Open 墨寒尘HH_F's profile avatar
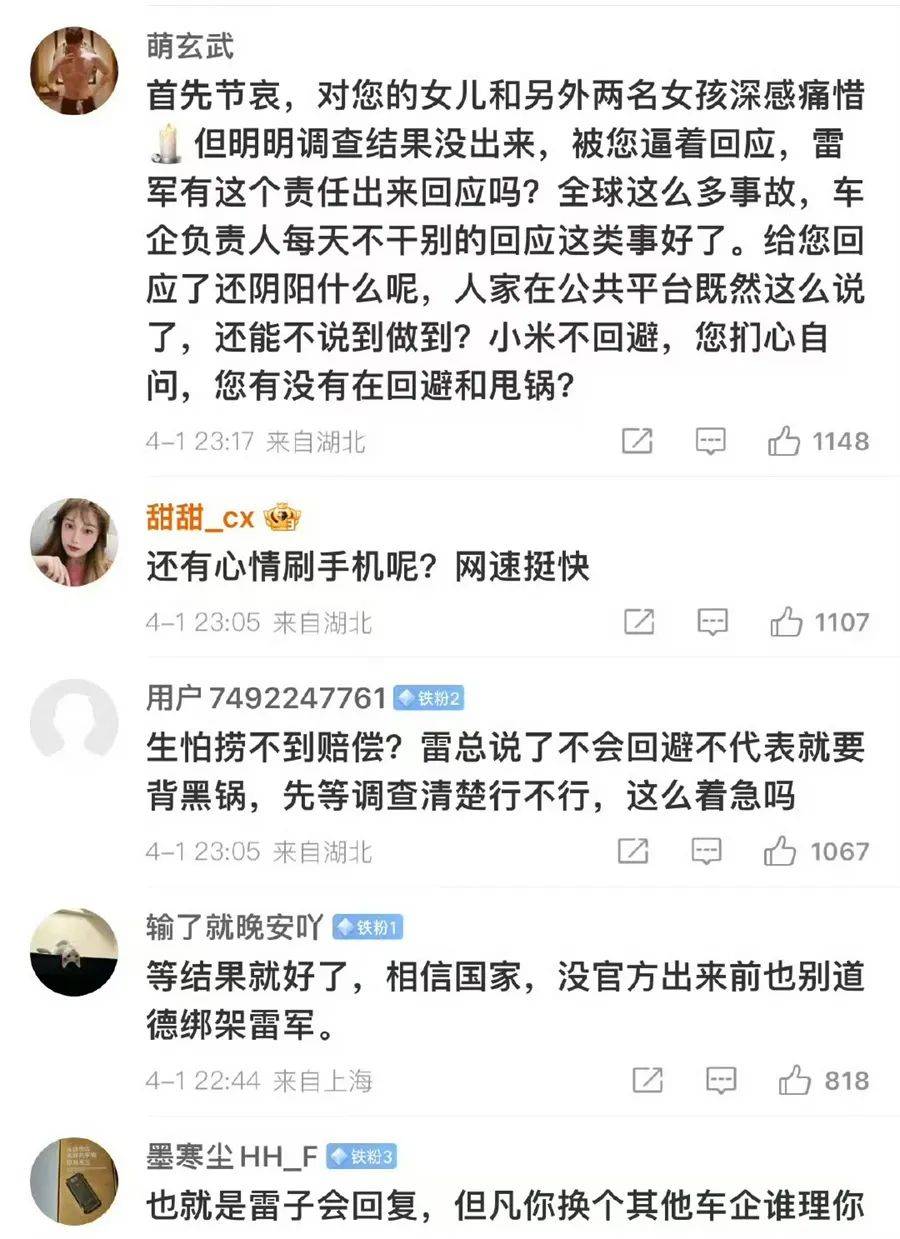900x1239 pixels. pos(74,1181)
